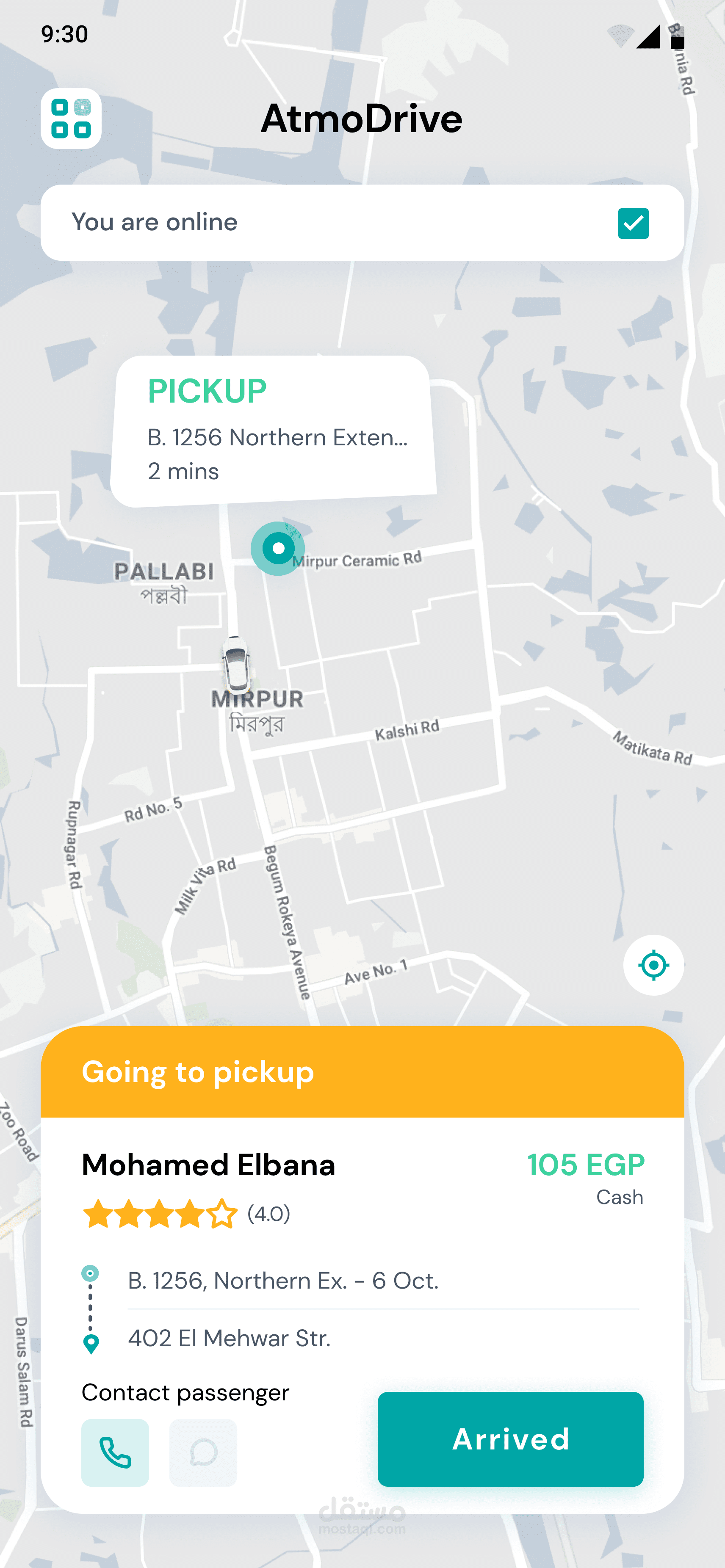The height and width of the screenshot is (1568, 725).
Task: Message the passenger via chat icon
Action: [x=203, y=1452]
